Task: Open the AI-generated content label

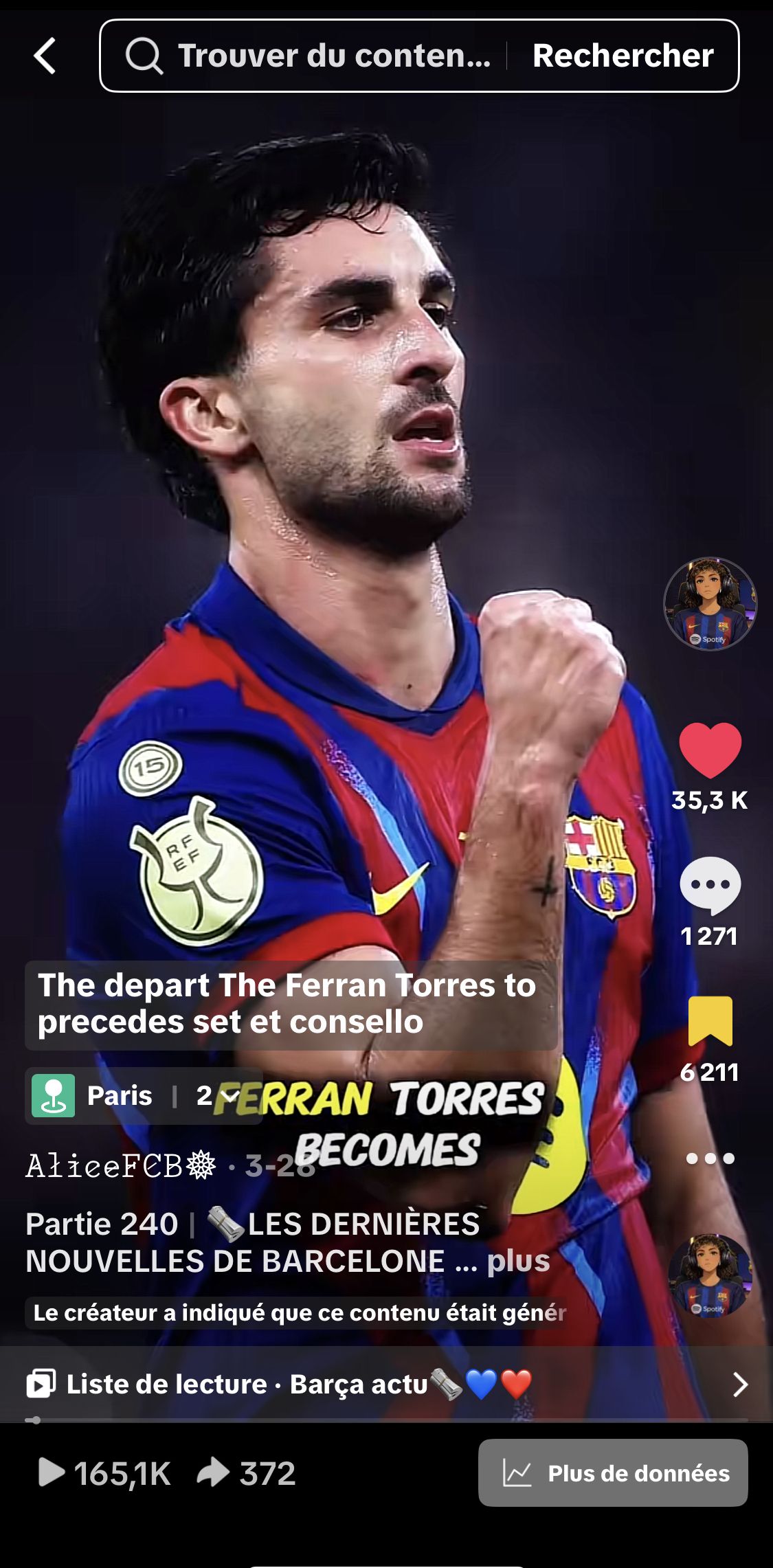Action: point(299,1312)
